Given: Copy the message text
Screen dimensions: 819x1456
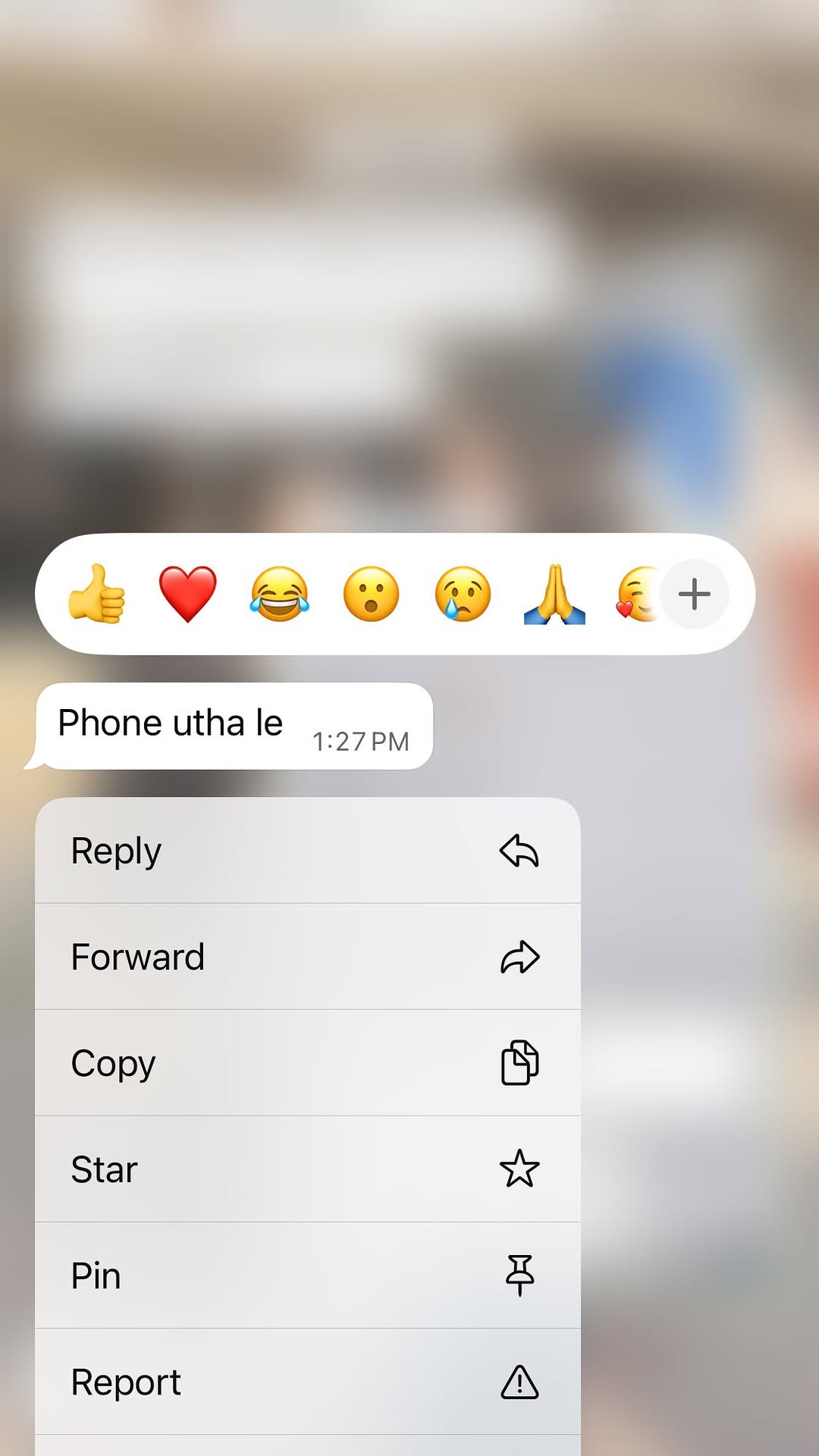Looking at the screenshot, I should (x=308, y=1062).
